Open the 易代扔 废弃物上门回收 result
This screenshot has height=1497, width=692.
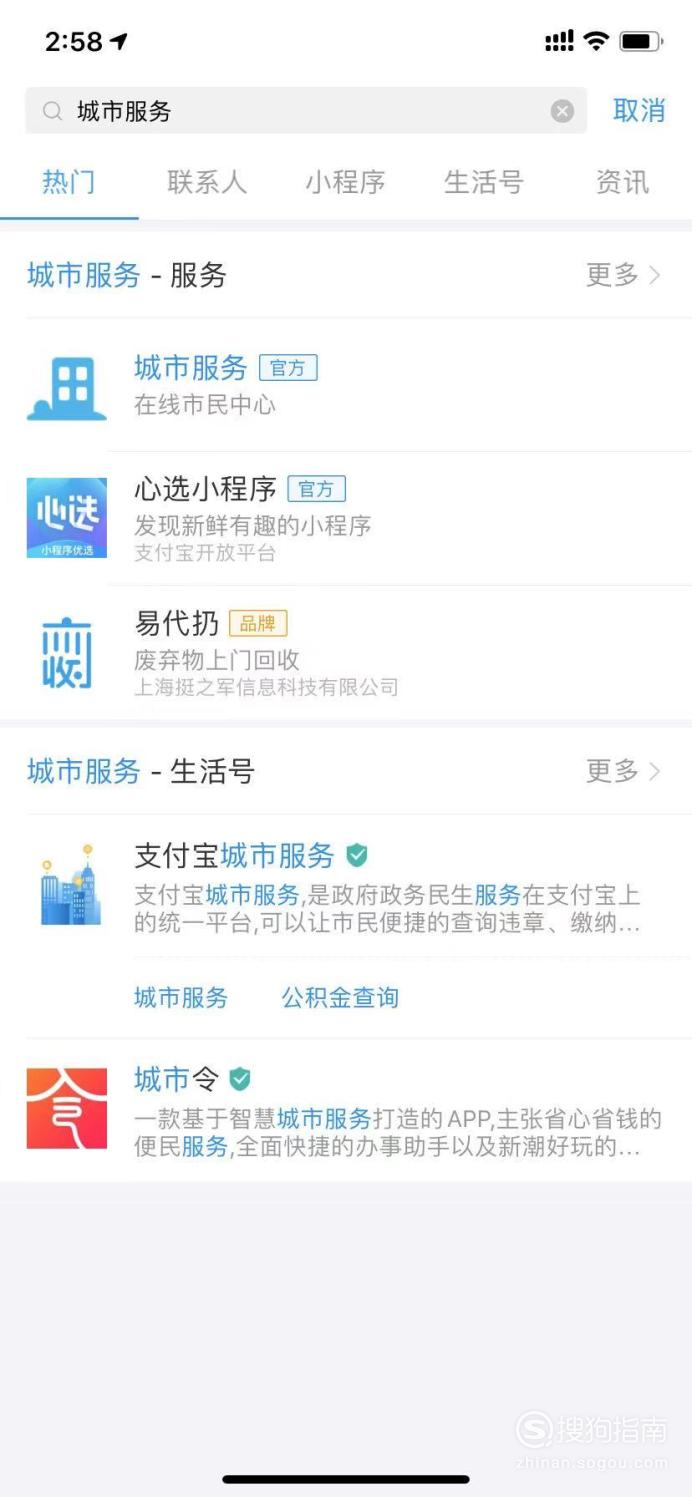point(346,652)
